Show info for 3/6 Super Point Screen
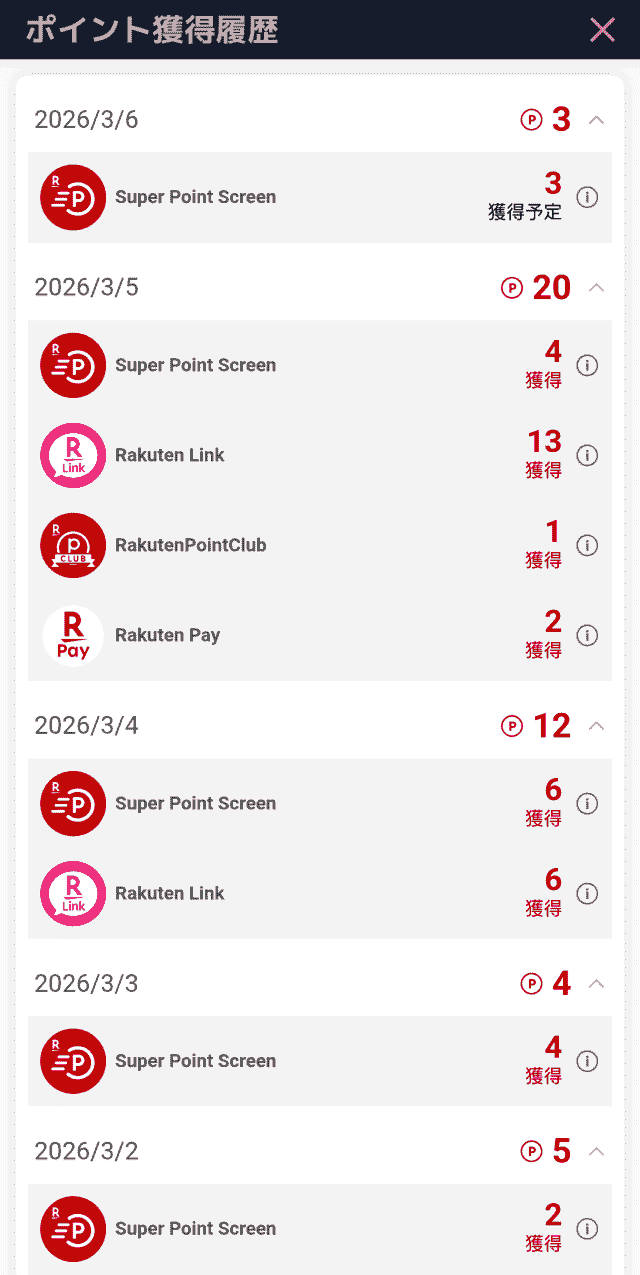Viewport: 640px width, 1275px height. coord(588,197)
